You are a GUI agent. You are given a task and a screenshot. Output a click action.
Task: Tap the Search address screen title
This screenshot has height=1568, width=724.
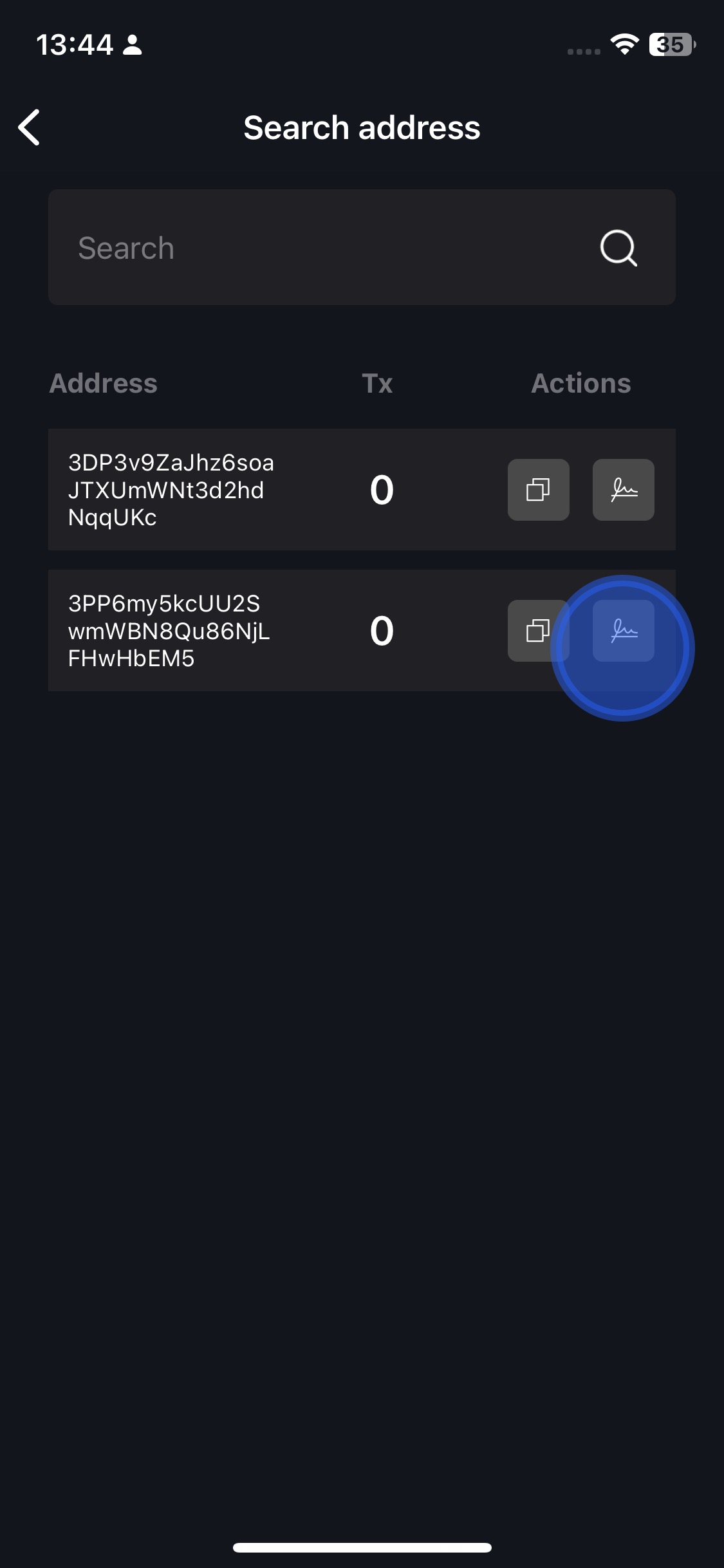[x=362, y=127]
